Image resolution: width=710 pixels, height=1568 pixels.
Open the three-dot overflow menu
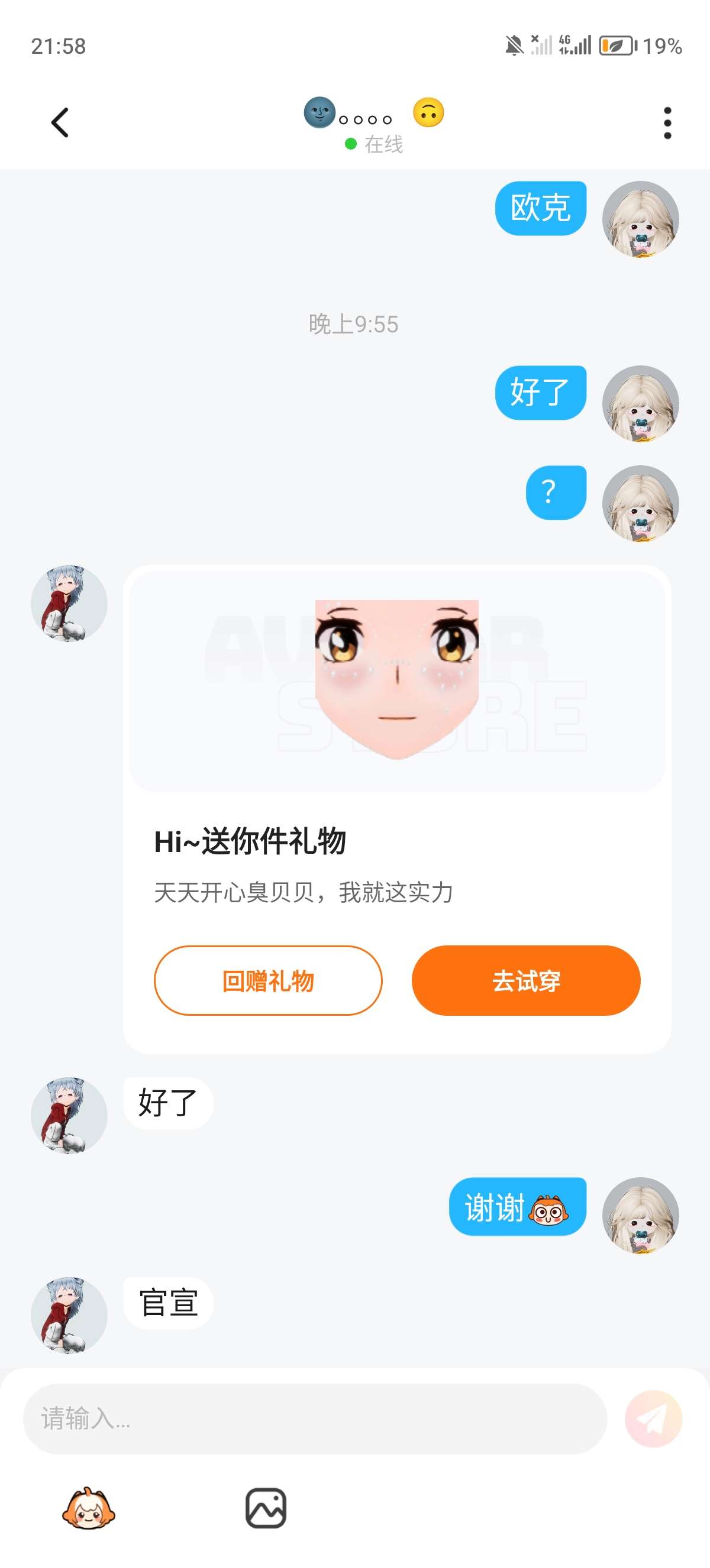(667, 123)
